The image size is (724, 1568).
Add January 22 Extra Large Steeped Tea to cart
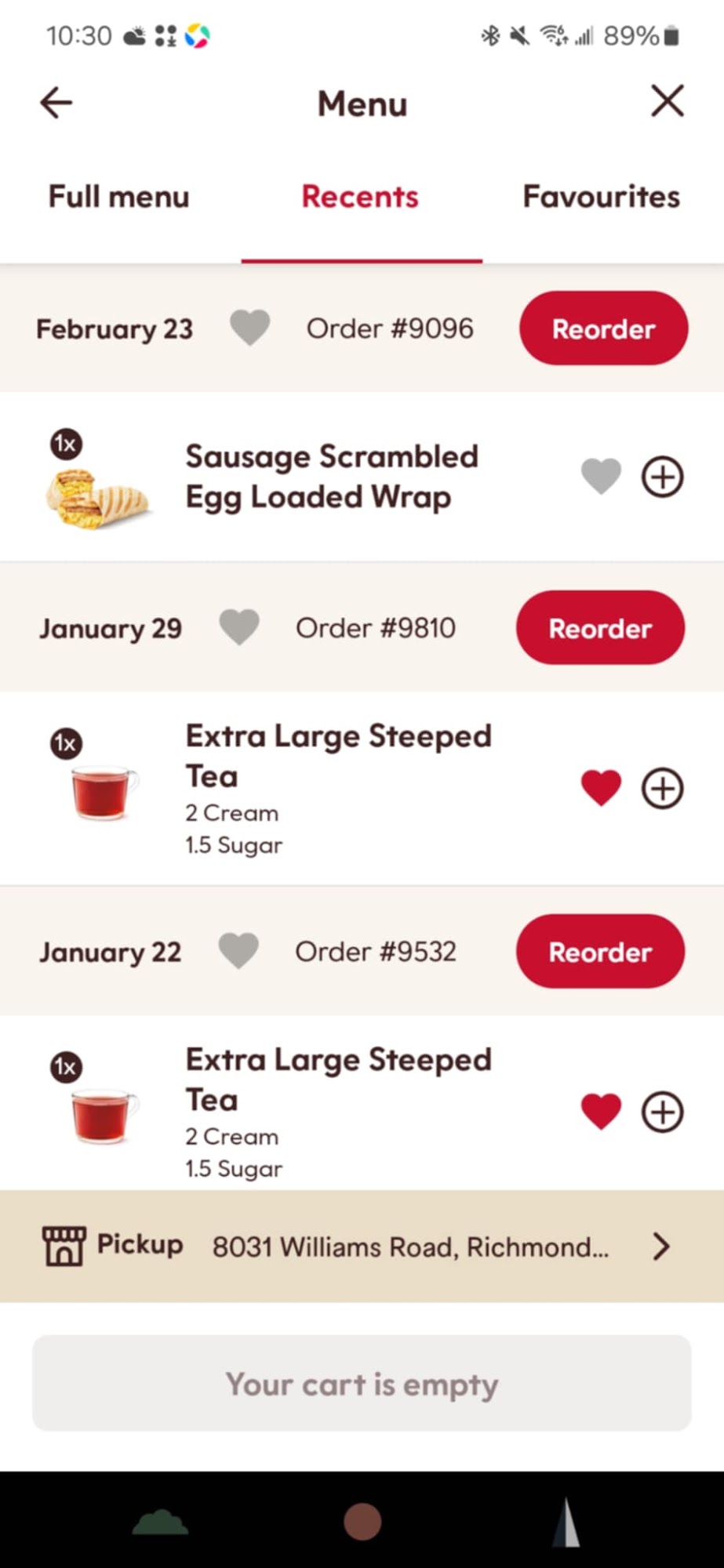(663, 1112)
